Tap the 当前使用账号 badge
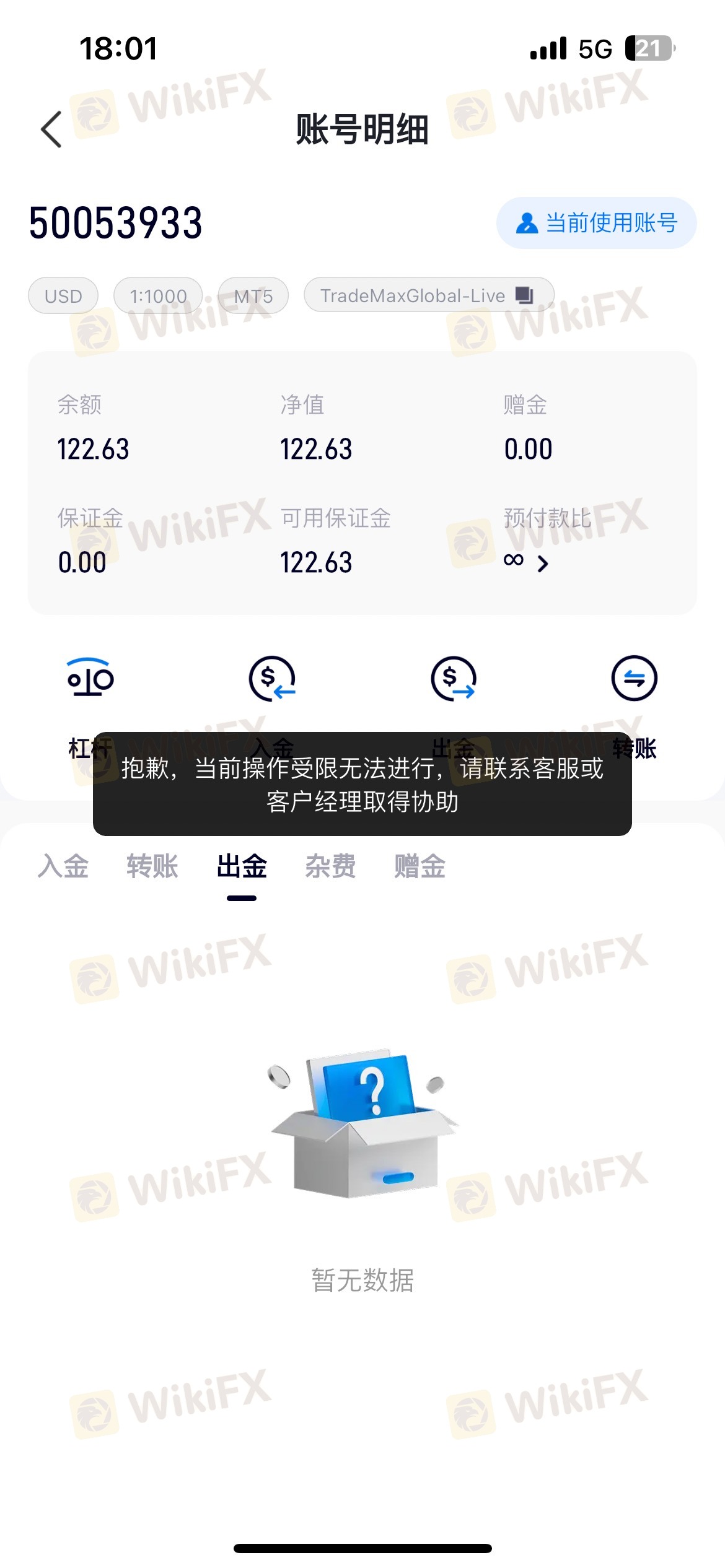The image size is (725, 1568). pos(596,223)
